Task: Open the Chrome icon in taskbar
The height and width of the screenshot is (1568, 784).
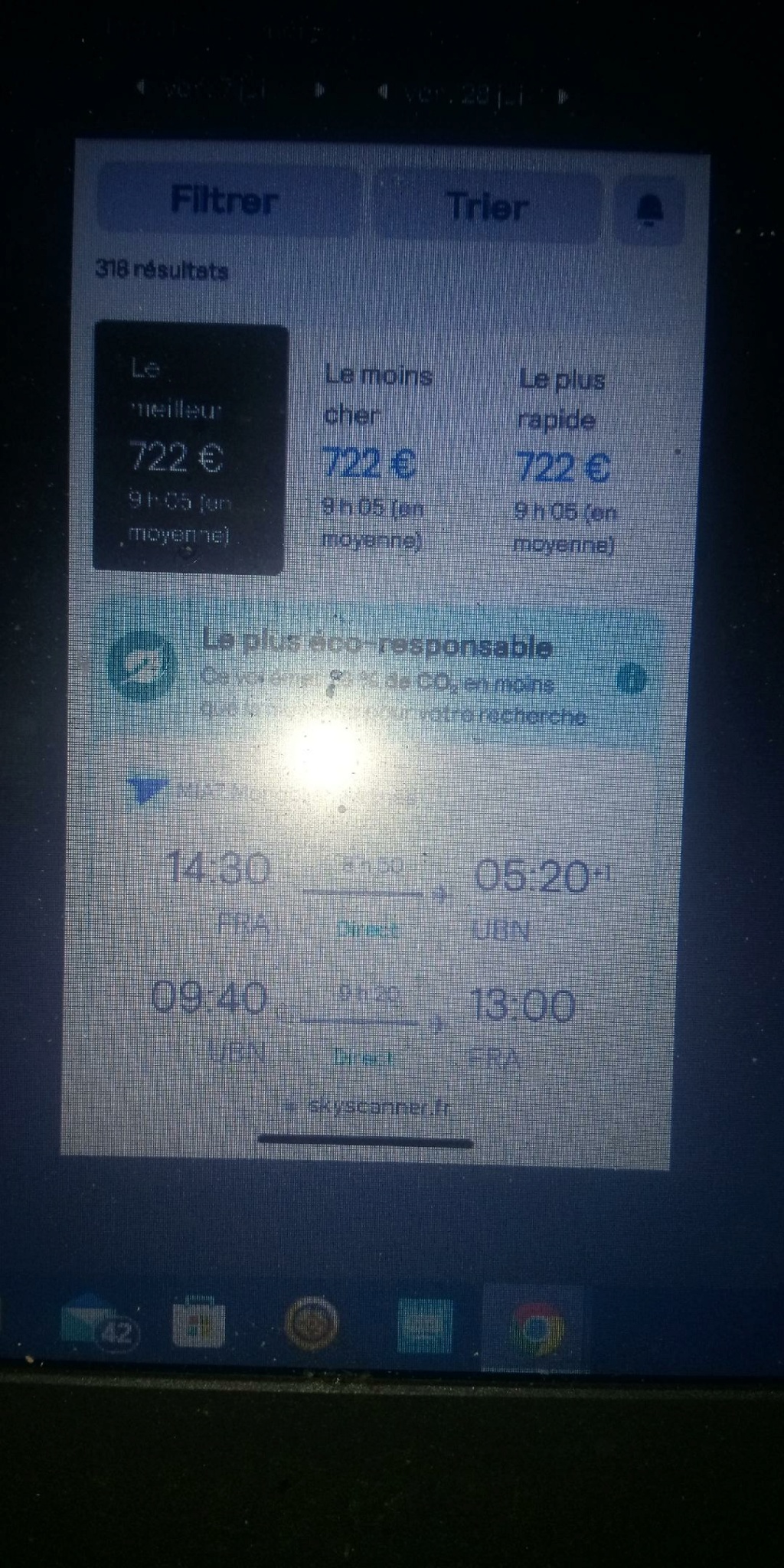Action: click(x=537, y=1328)
